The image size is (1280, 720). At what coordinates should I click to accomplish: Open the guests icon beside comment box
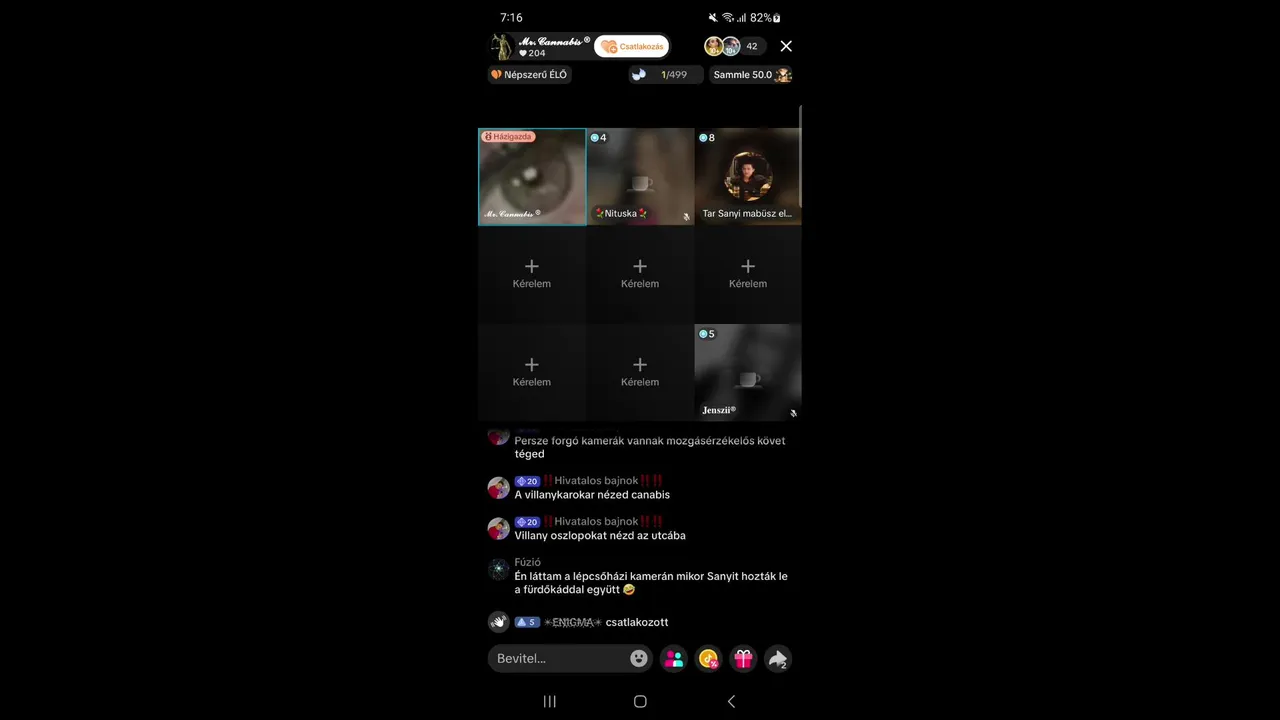(674, 659)
